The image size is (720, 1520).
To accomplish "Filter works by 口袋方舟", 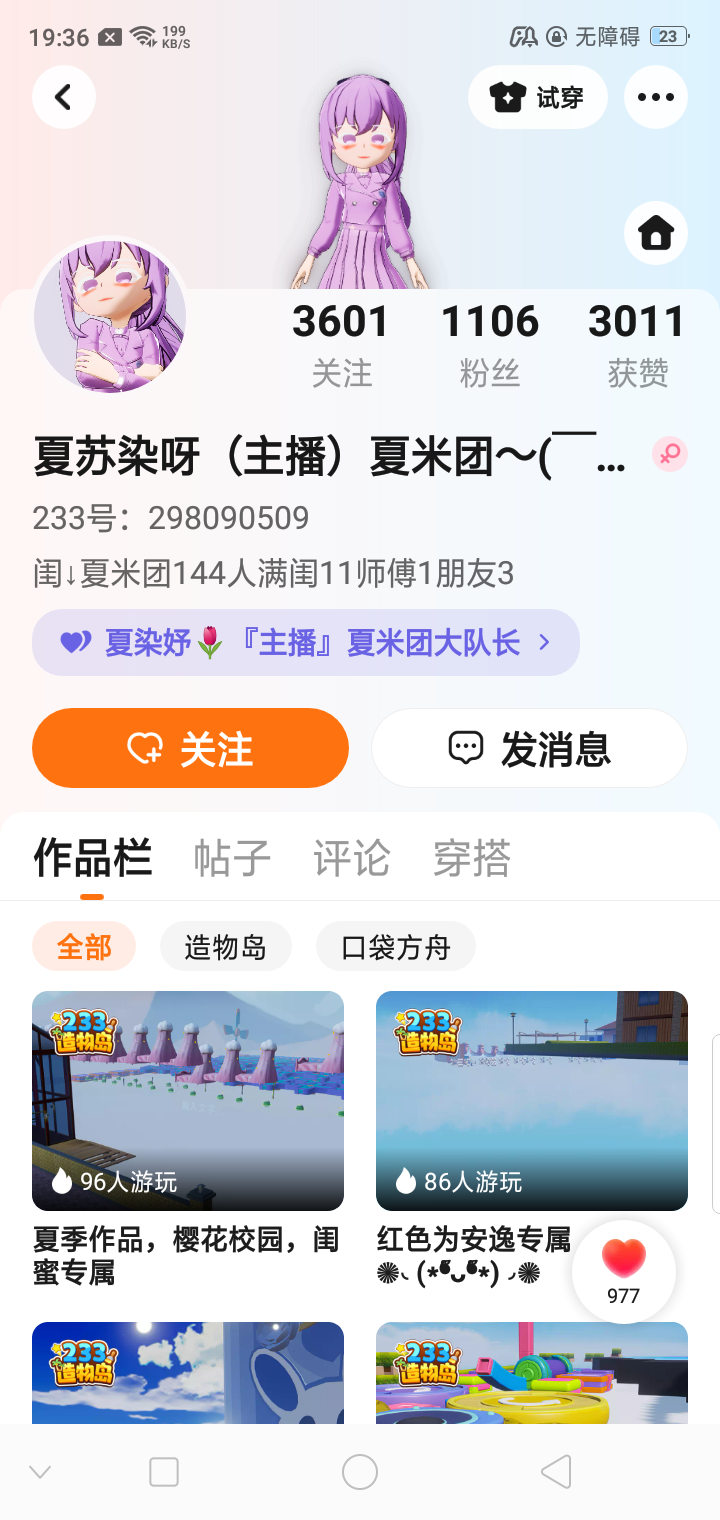I will click(x=396, y=946).
